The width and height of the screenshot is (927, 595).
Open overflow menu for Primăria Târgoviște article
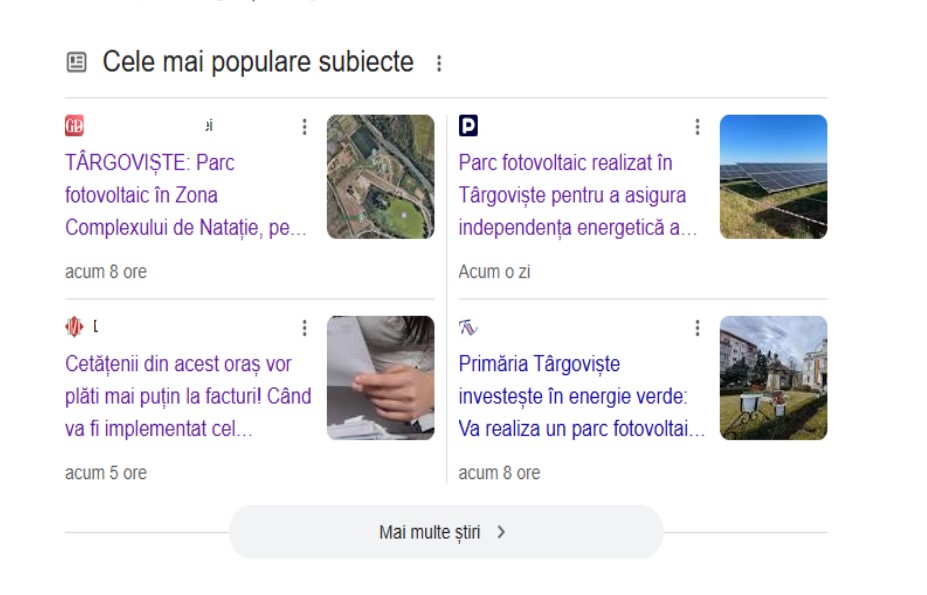pos(697,328)
